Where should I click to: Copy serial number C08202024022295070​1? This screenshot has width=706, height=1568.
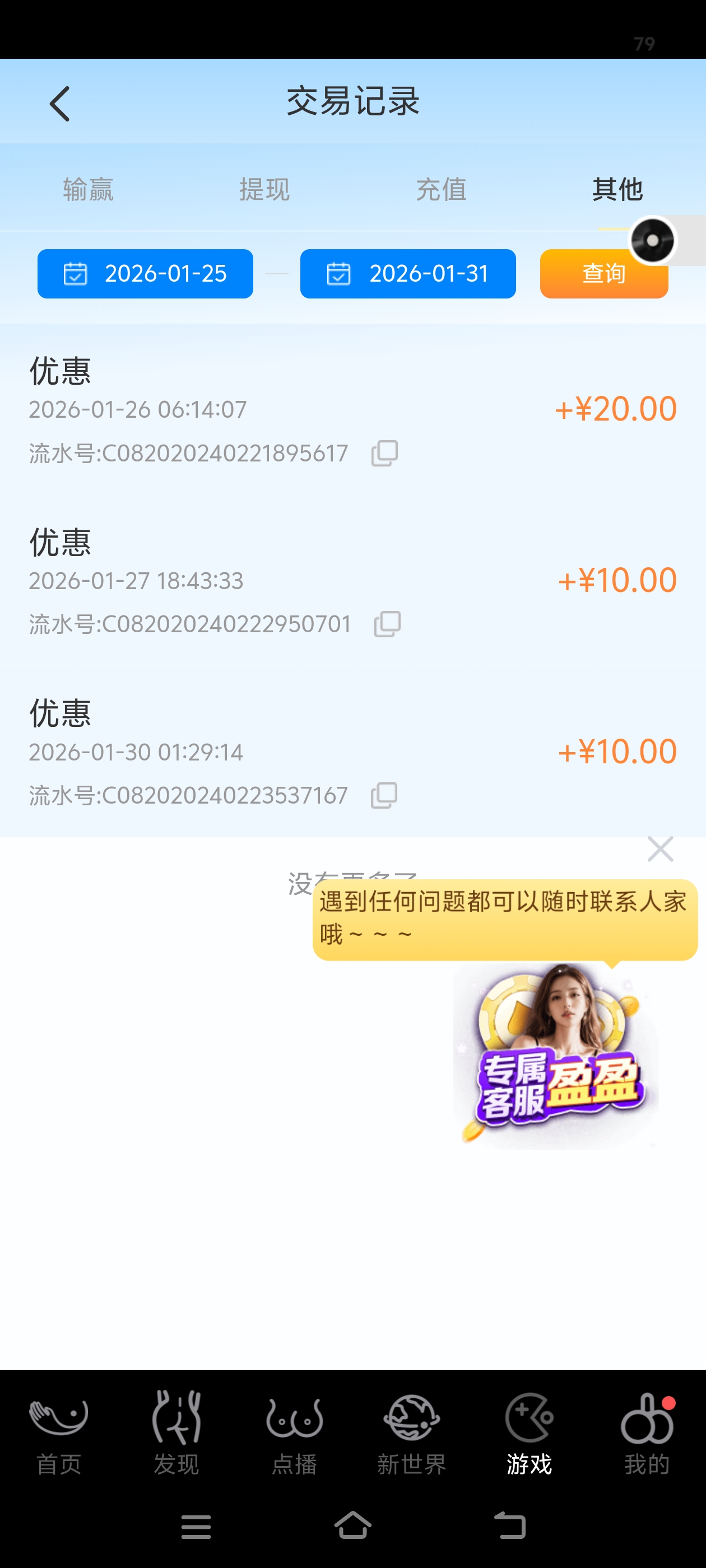387,624
